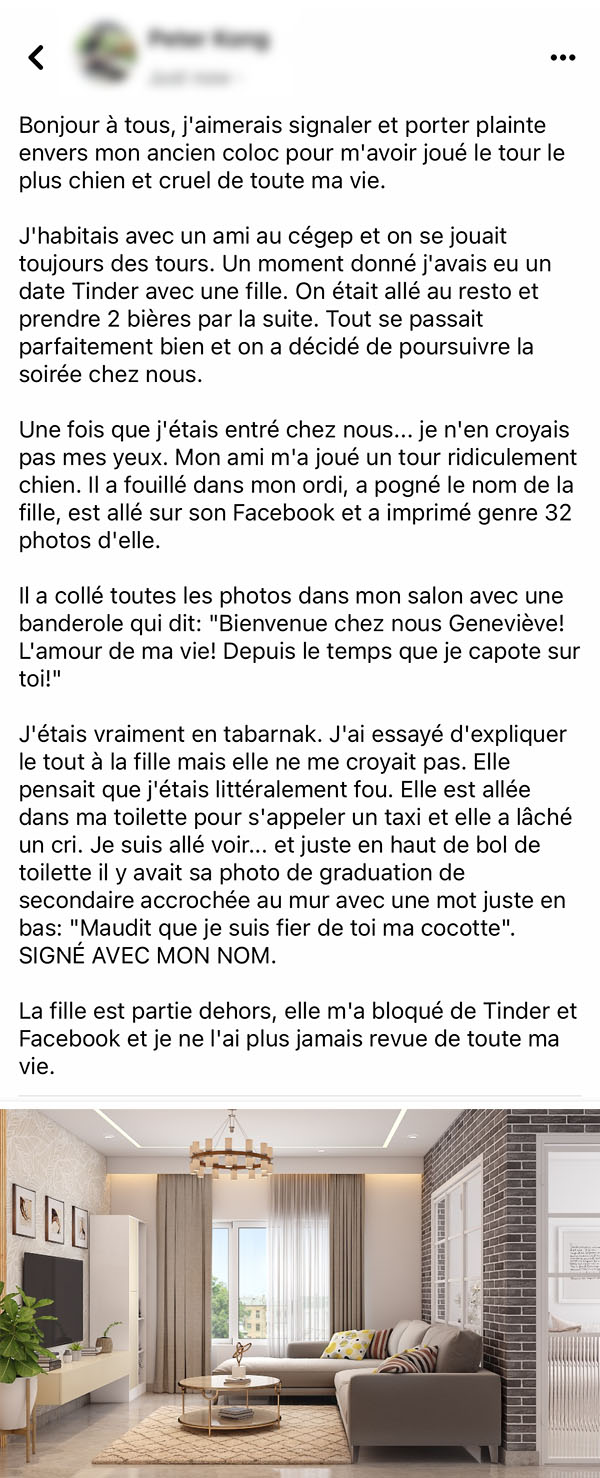
Task: Open the living room photo in the post
Action: coord(300,1292)
